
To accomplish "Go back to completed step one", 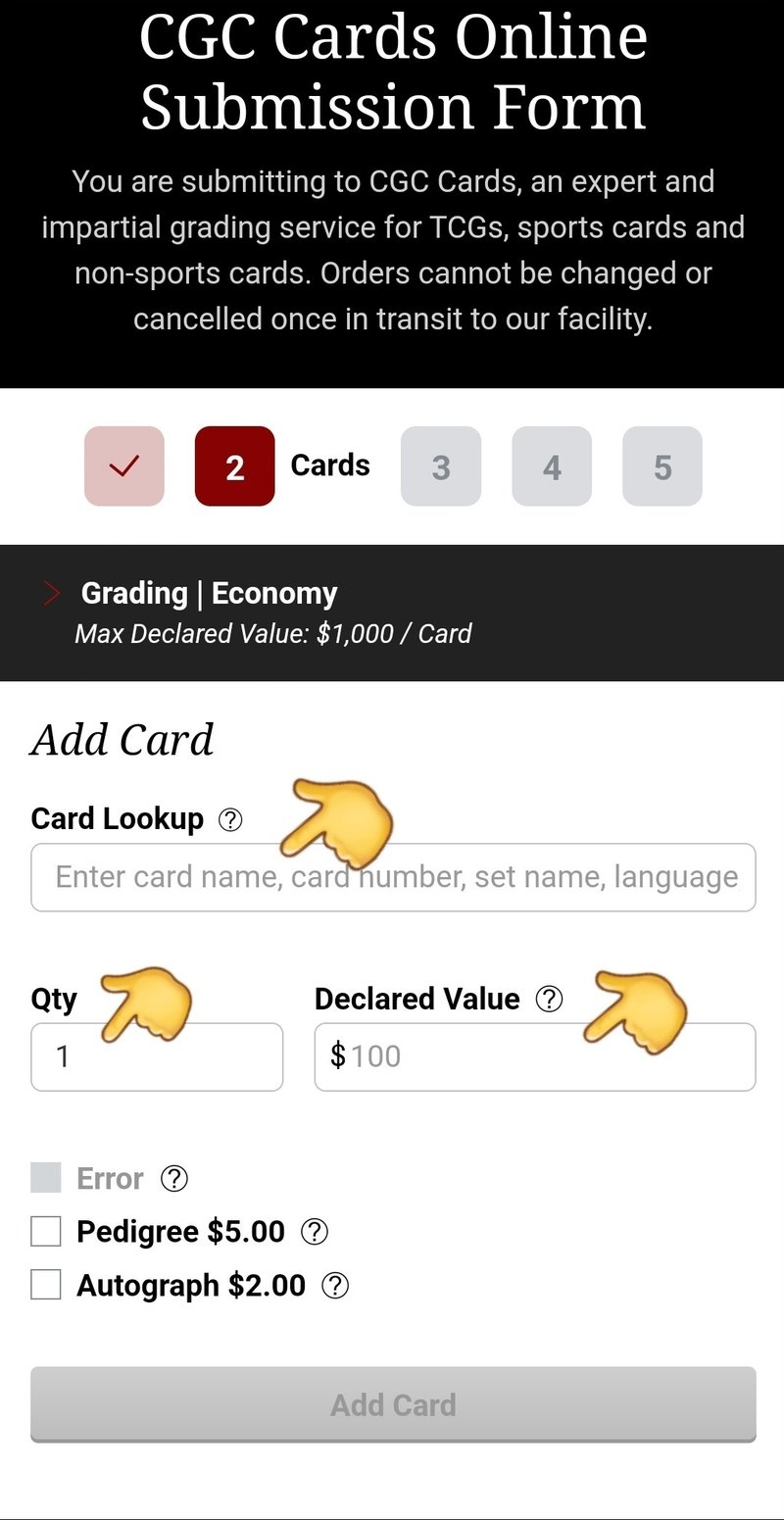I will [124, 466].
